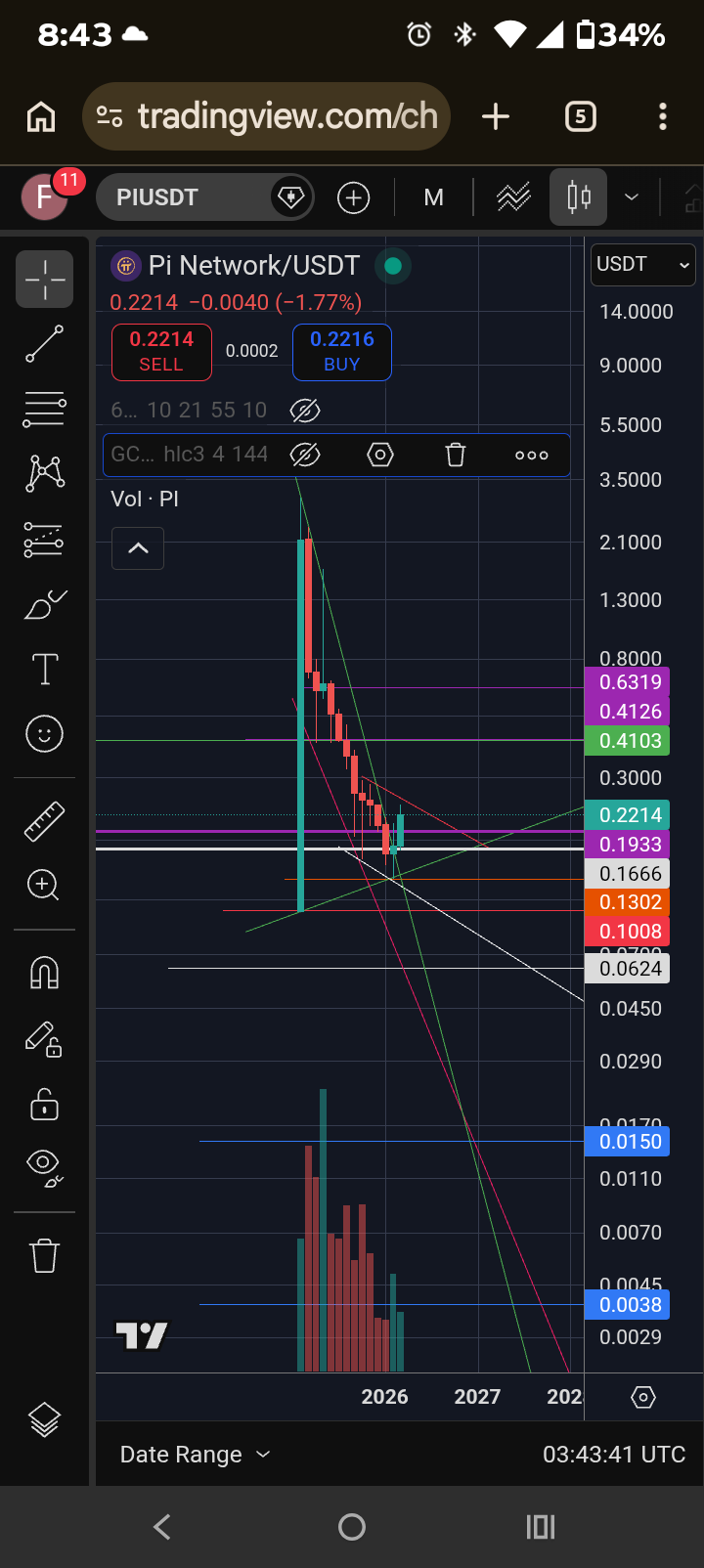Open the USDT currency dropdown
Screen dimensions: 704x1568
point(643,265)
